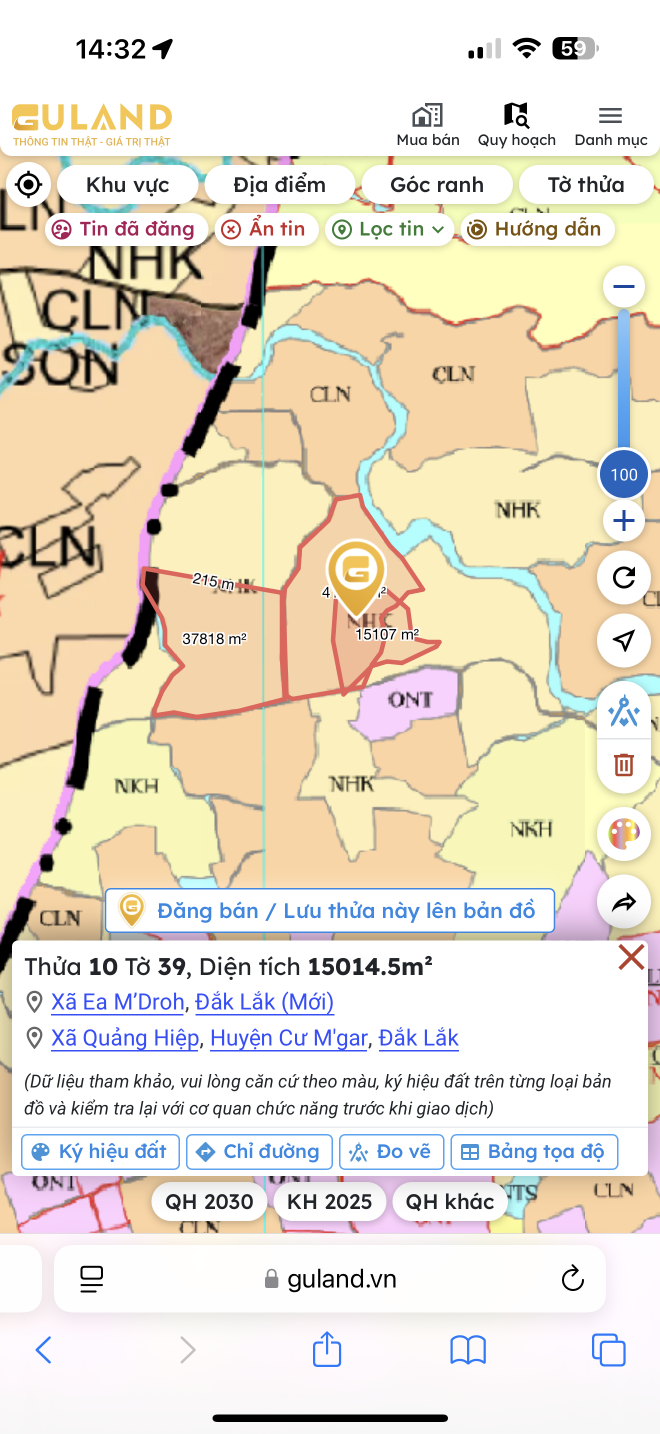Refresh the map layer
Image resolution: width=660 pixels, height=1434 pixels.
pos(624,578)
